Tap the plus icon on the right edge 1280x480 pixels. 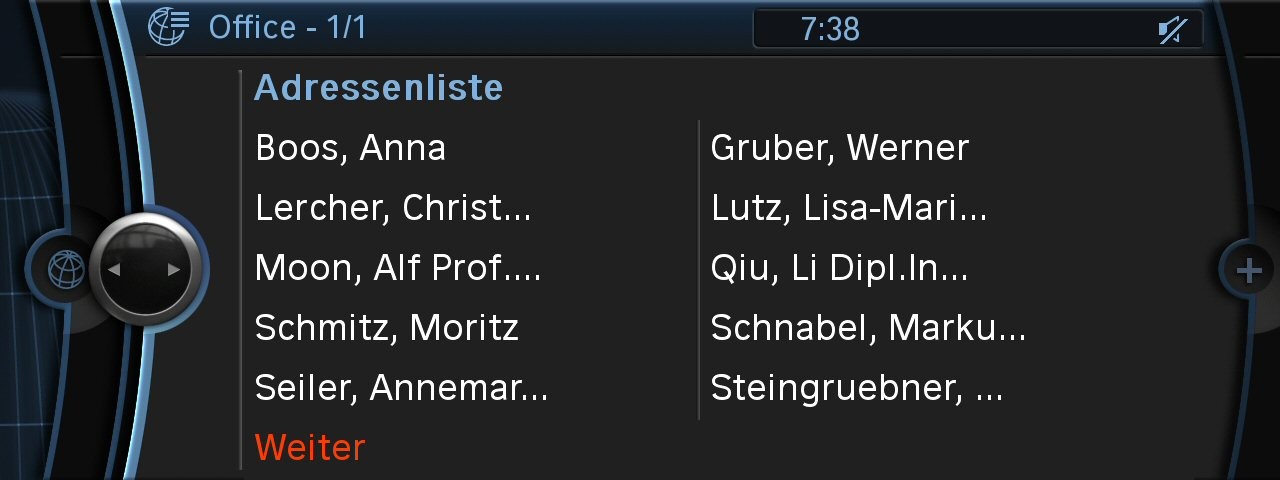(x=1249, y=270)
